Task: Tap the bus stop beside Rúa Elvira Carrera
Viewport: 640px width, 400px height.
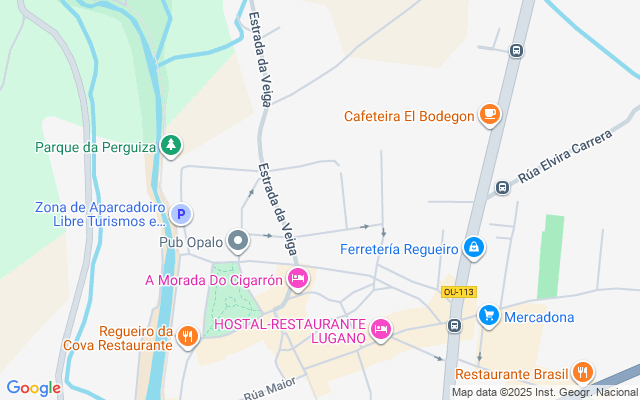Action: pyautogui.click(x=502, y=188)
